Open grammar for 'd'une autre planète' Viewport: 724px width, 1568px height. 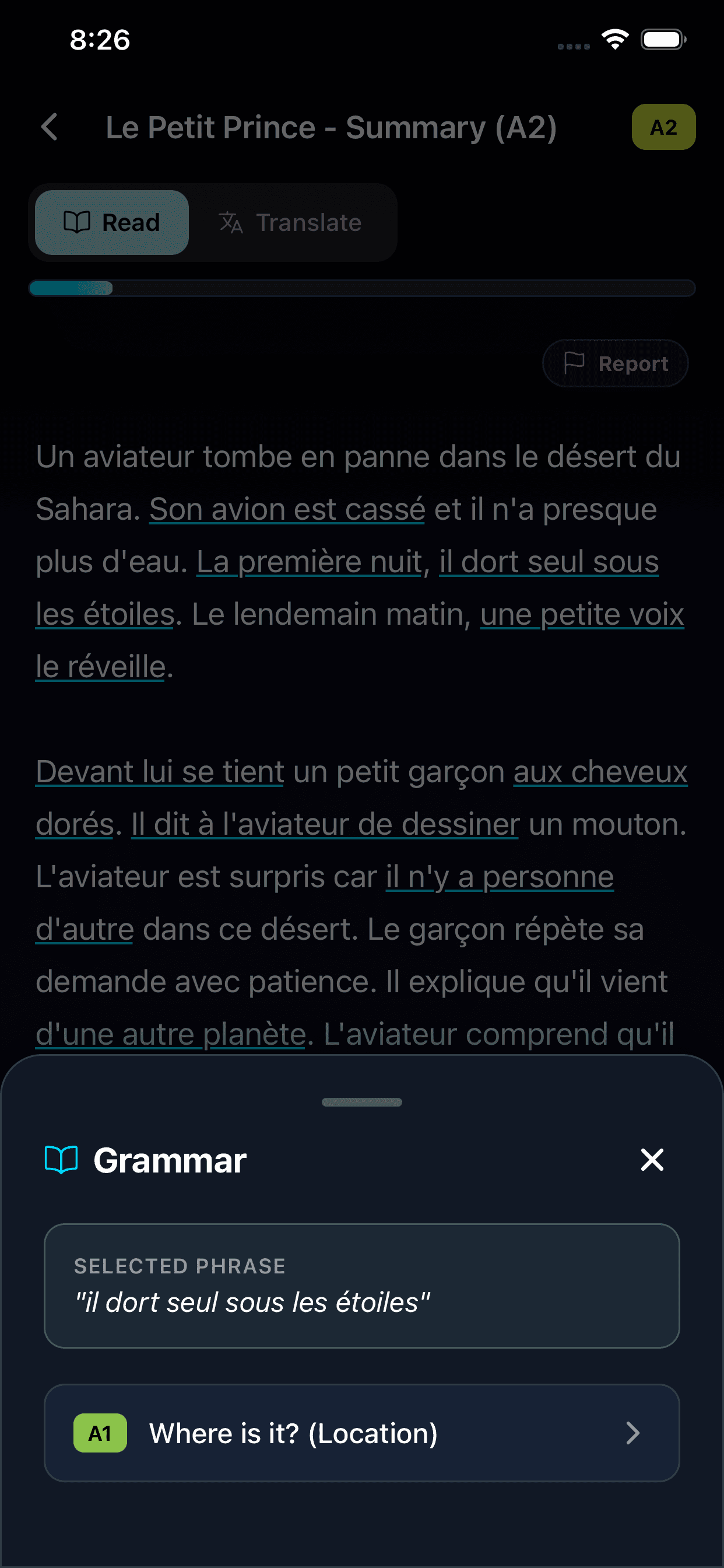tap(170, 1034)
